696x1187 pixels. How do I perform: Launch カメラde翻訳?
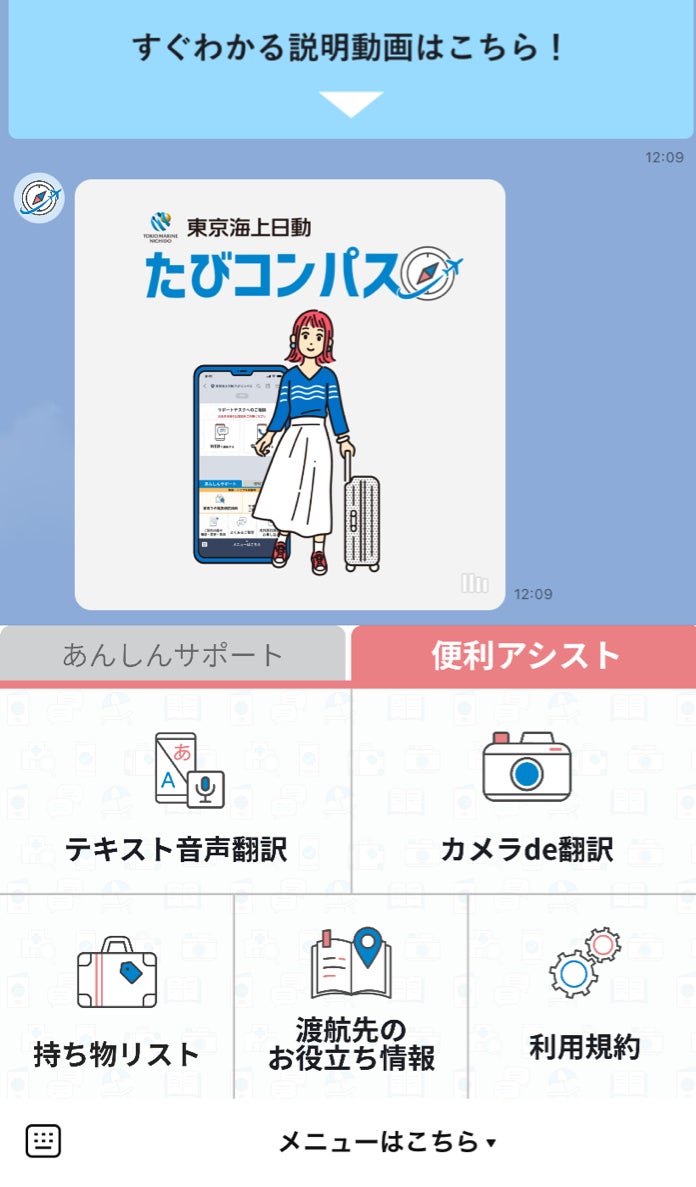click(x=526, y=792)
